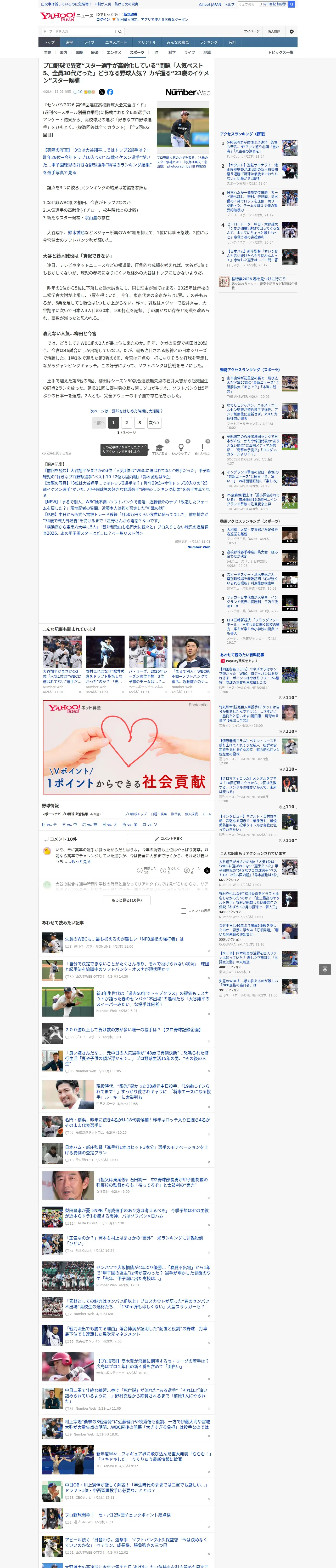The height and width of the screenshot is (1568, 336).
Task: Open トピックス一覧
Action: pyautogui.click(x=281, y=52)
